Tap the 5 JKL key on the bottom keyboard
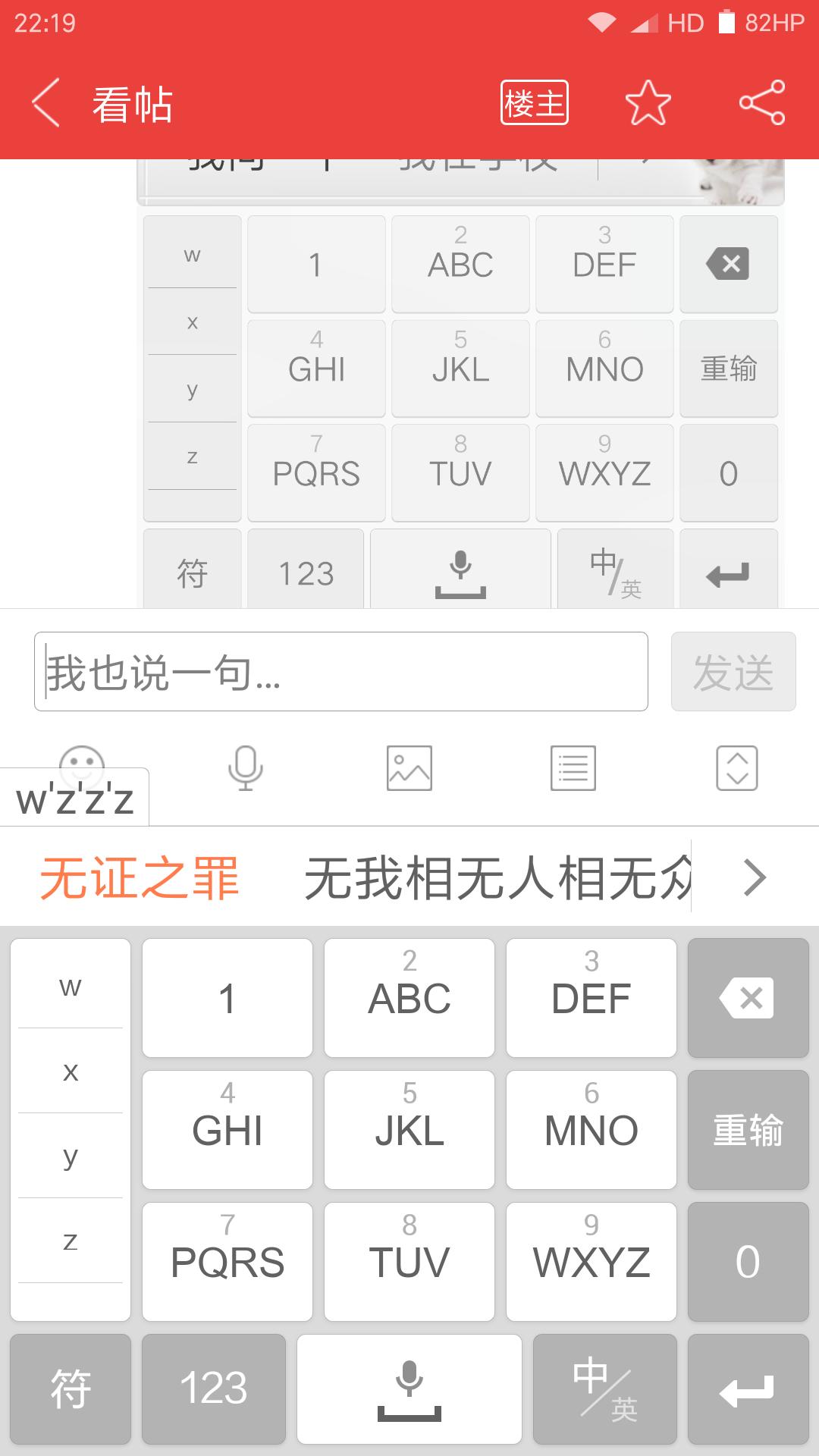The image size is (819, 1456). point(409,1130)
